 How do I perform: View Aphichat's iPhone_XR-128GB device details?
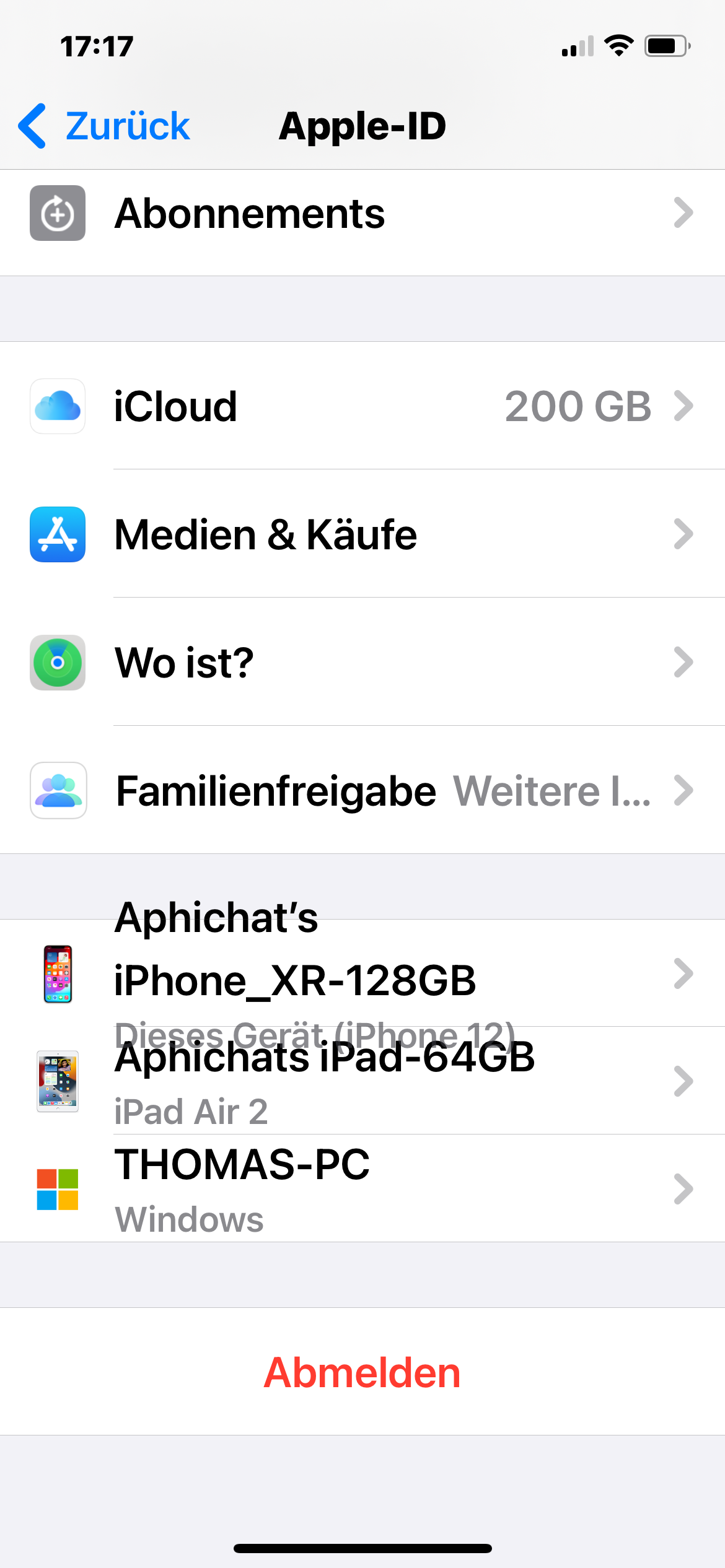[x=362, y=973]
